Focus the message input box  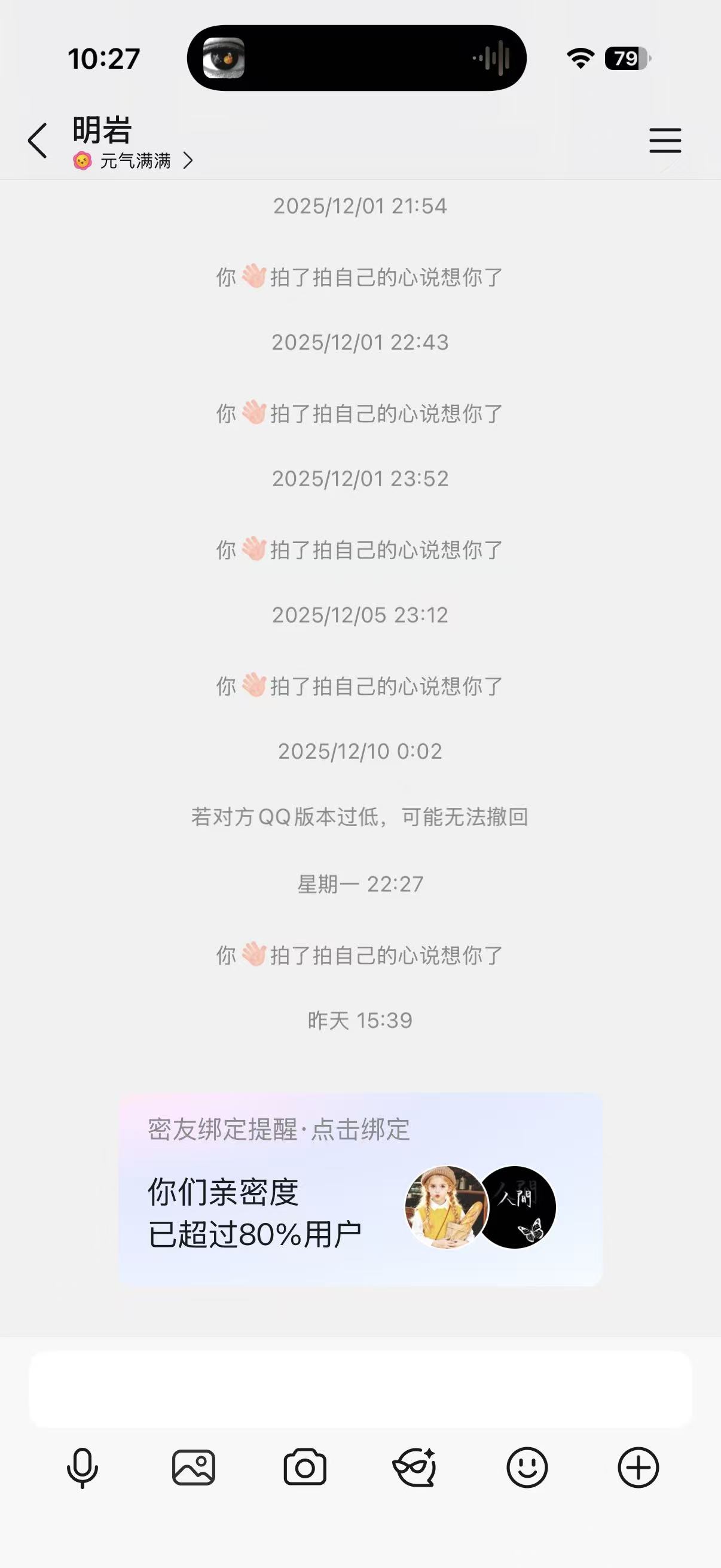(360, 1390)
